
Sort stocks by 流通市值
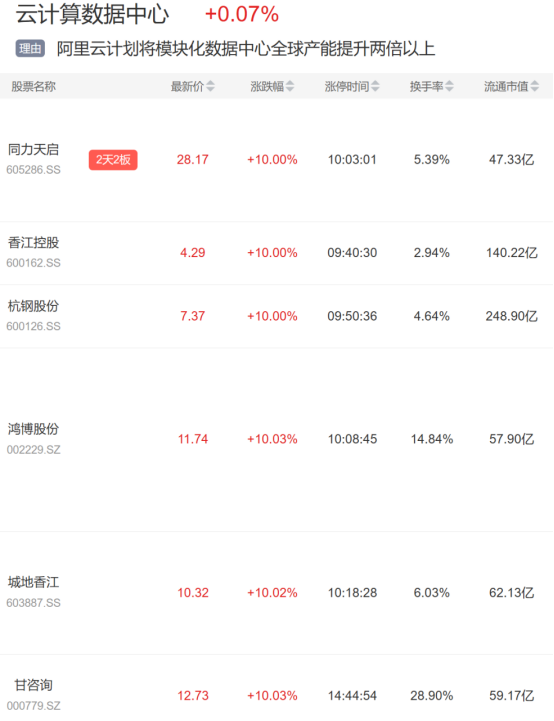(x=511, y=86)
